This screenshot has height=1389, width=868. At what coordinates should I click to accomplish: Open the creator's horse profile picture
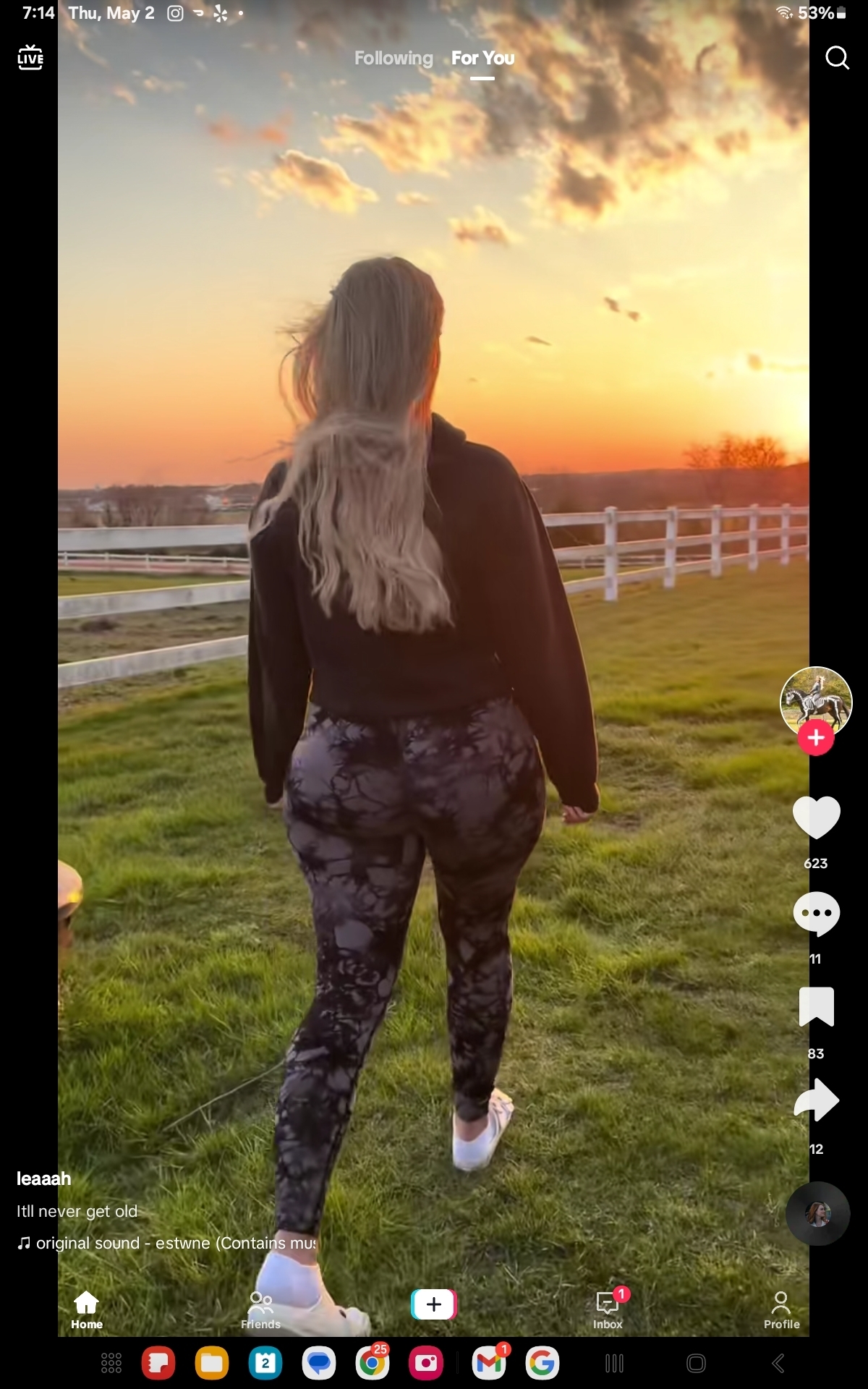click(x=816, y=702)
